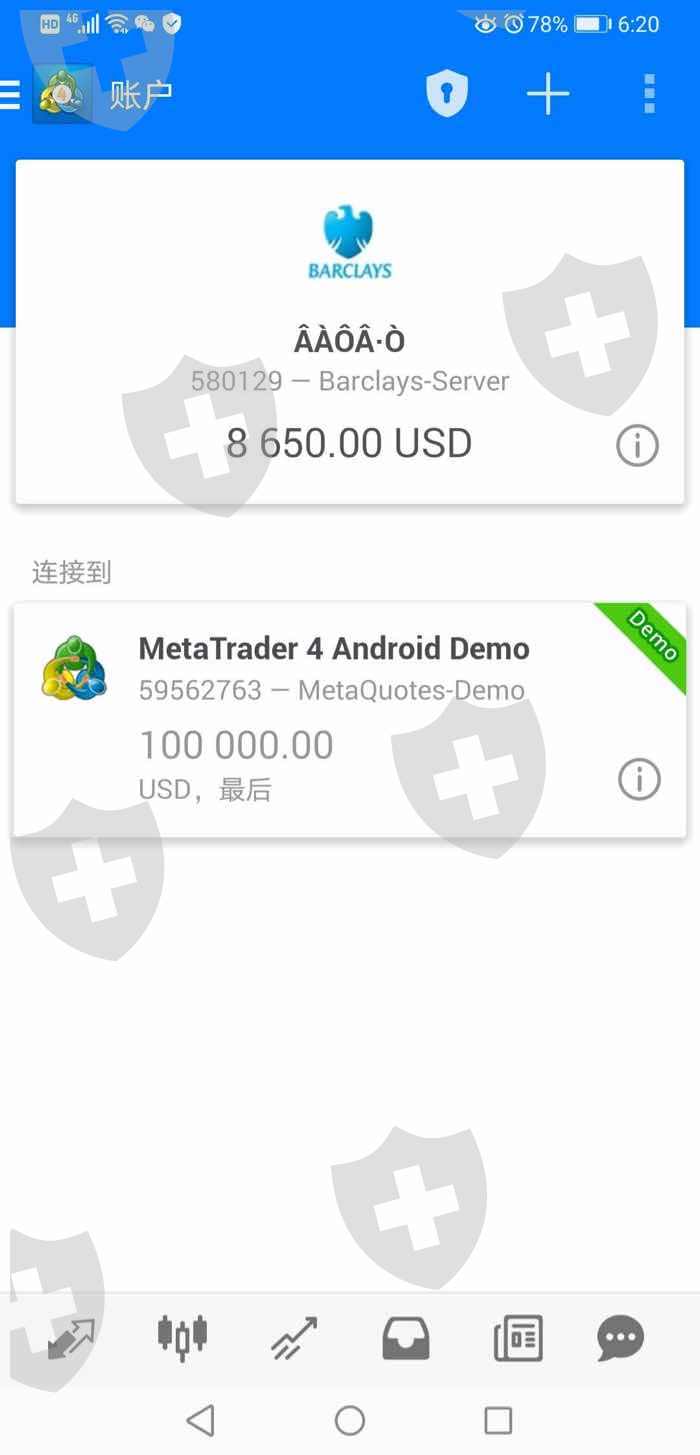Open the history inbox tray tab

click(x=406, y=1338)
